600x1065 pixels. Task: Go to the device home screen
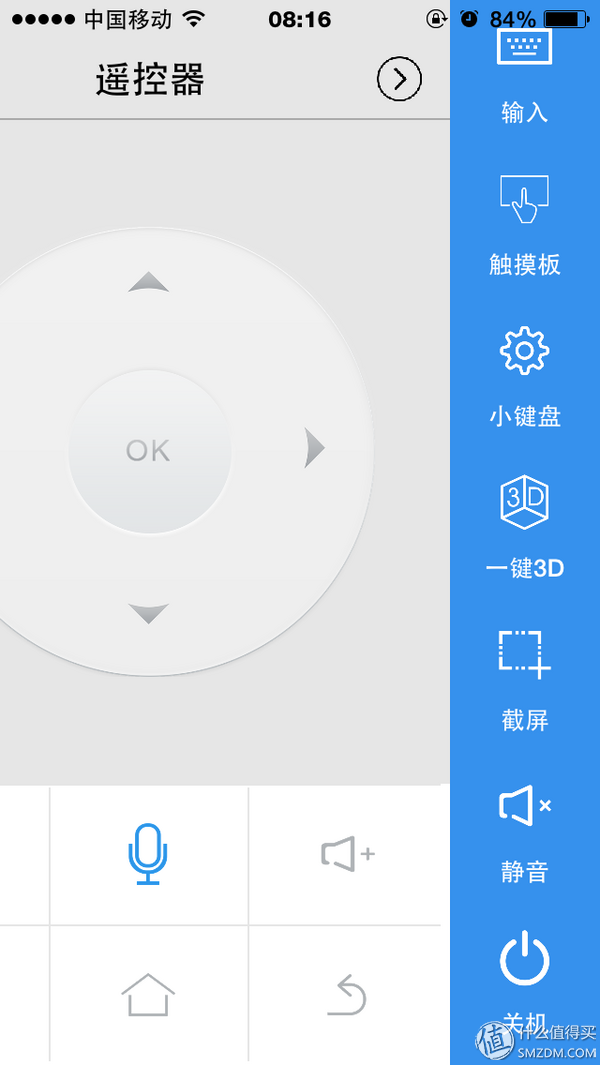coord(148,995)
